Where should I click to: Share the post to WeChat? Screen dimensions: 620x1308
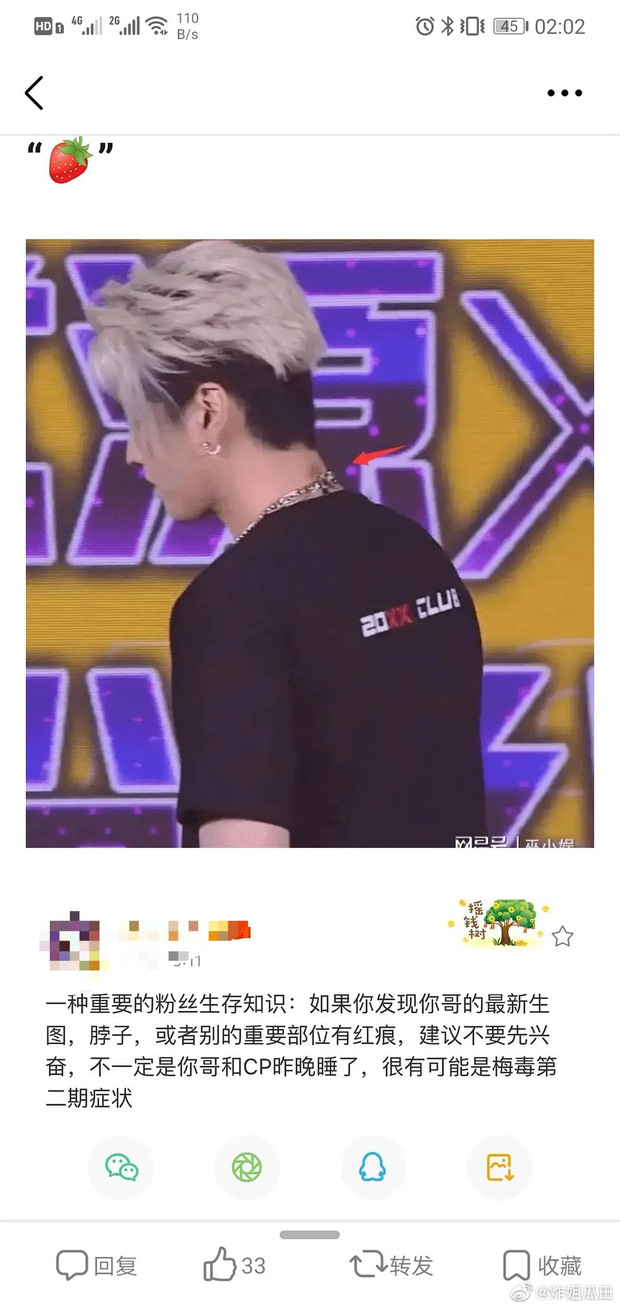coord(122,1167)
